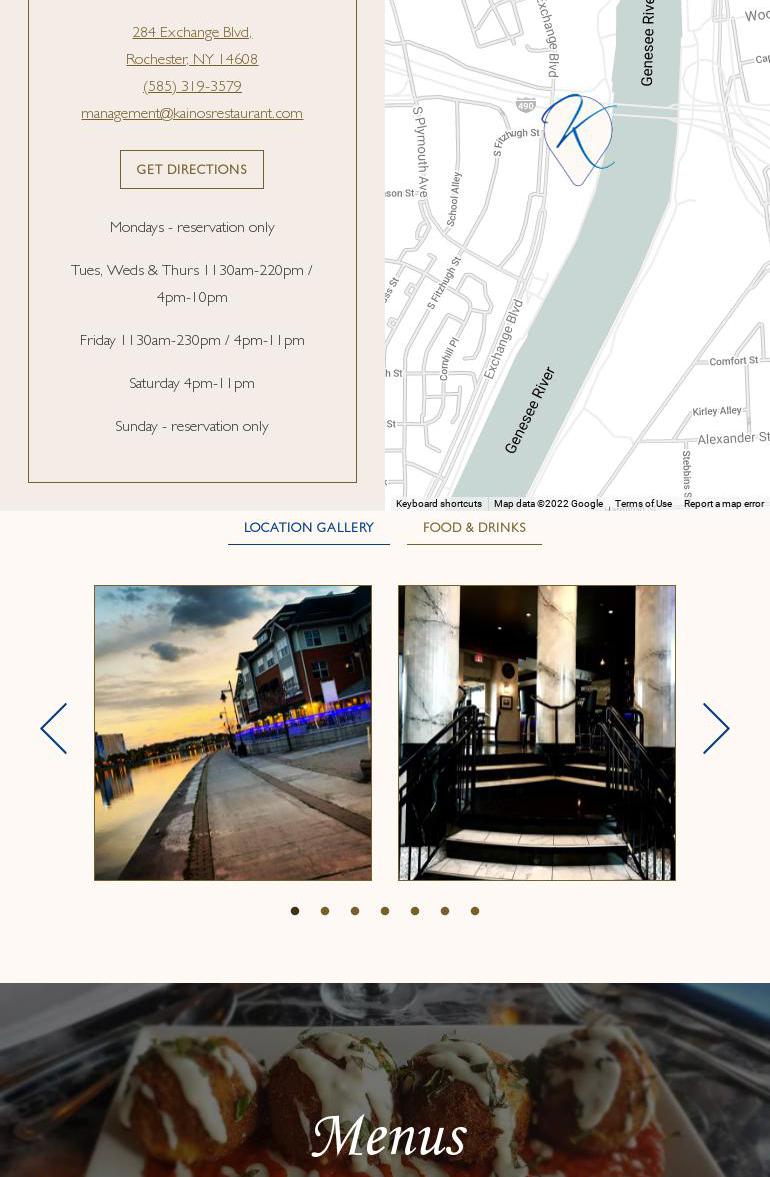This screenshot has height=1177, width=770.
Task: Advance to the next gallery slide
Action: 716,728
